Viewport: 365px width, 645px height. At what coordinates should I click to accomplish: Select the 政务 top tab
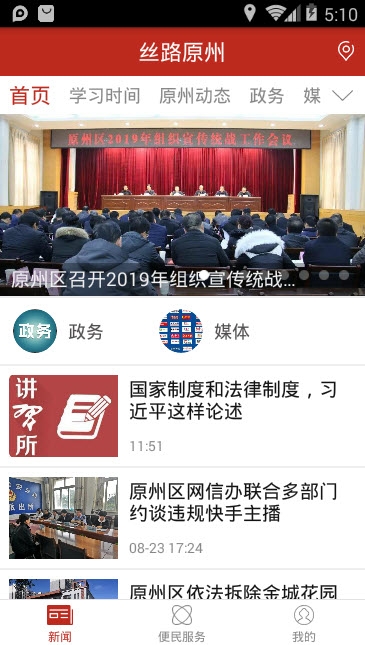coord(267,96)
